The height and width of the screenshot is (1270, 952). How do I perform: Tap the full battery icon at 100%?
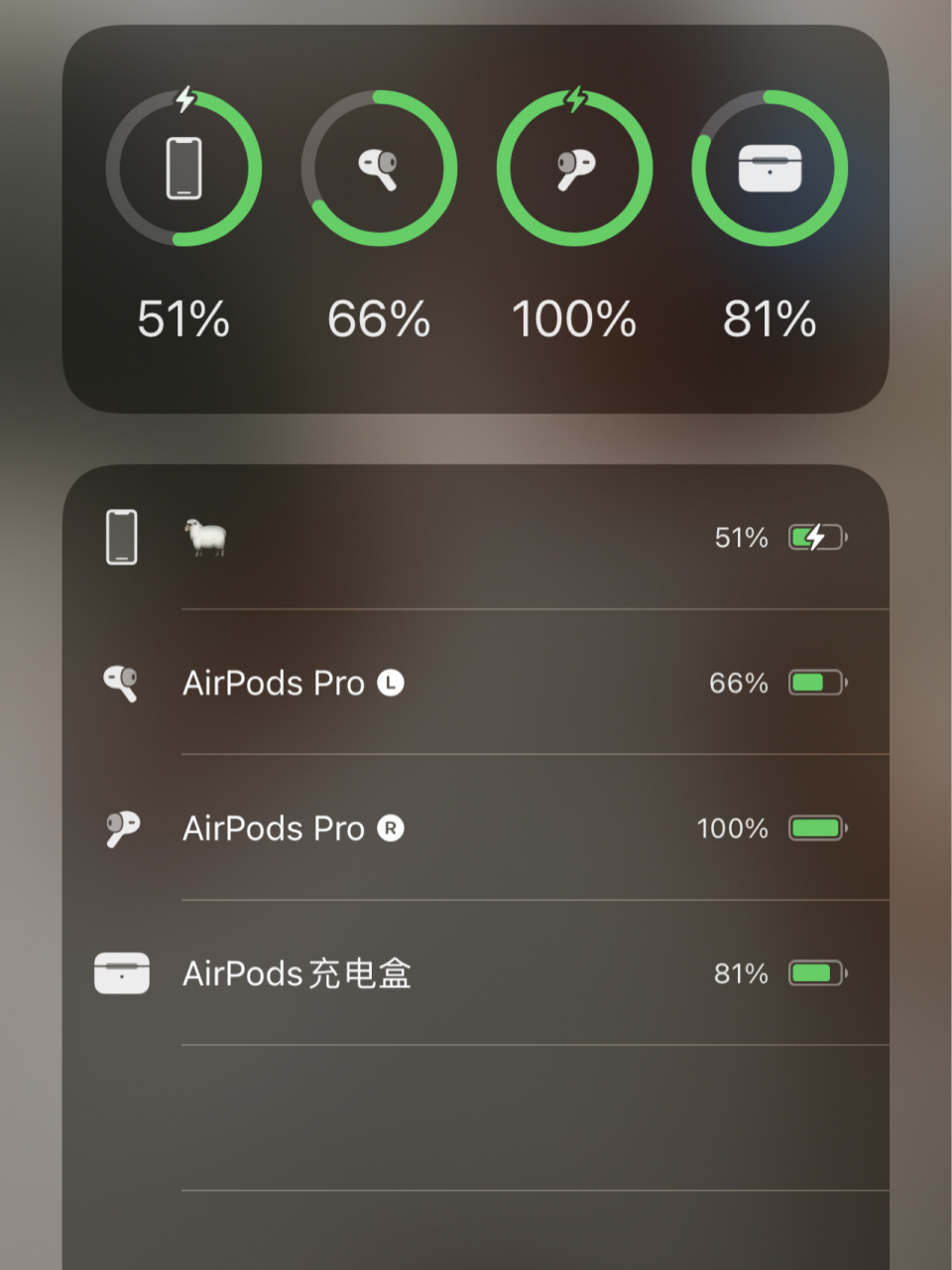pos(815,827)
